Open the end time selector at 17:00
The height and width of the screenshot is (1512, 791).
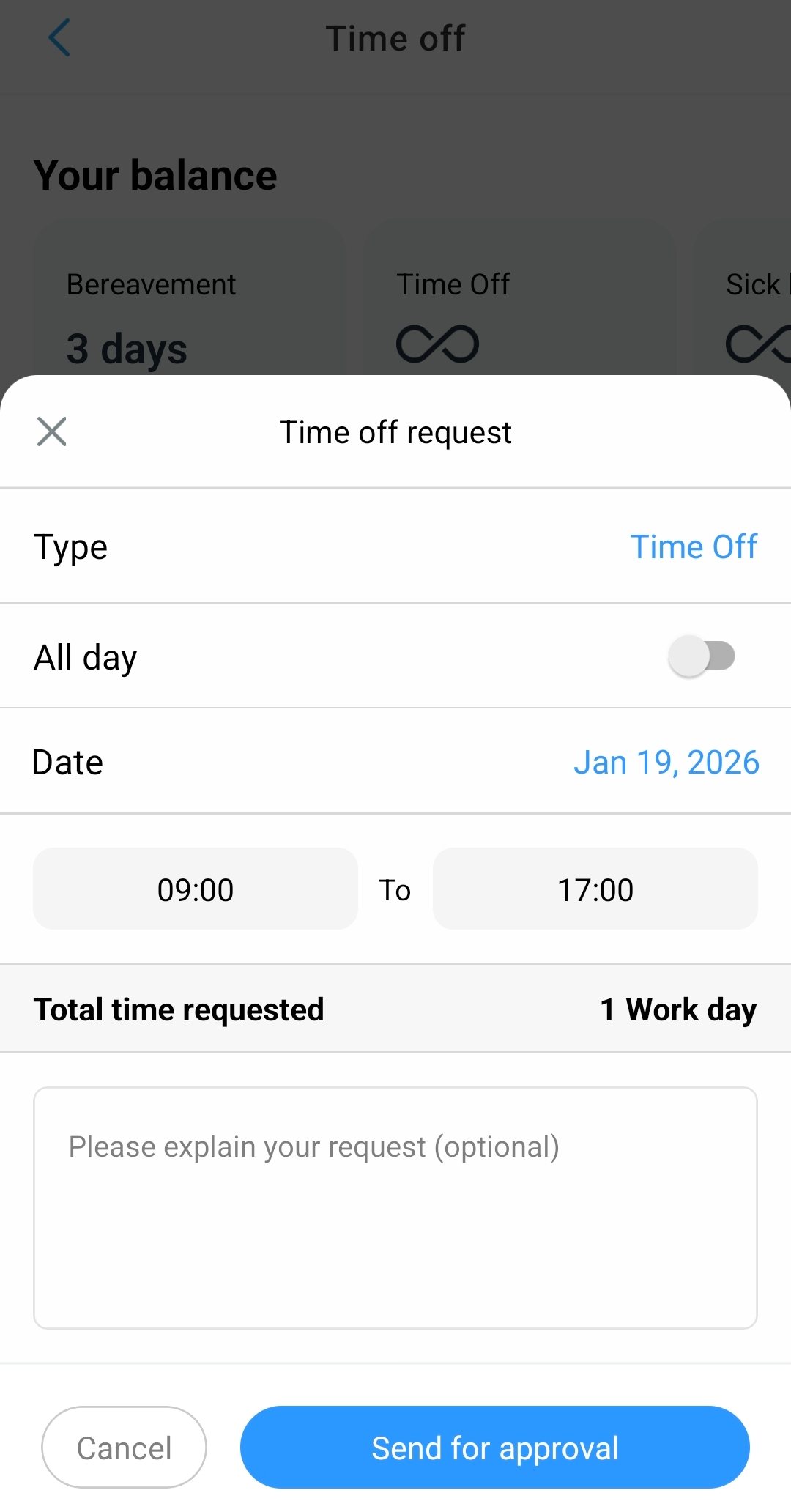click(595, 889)
